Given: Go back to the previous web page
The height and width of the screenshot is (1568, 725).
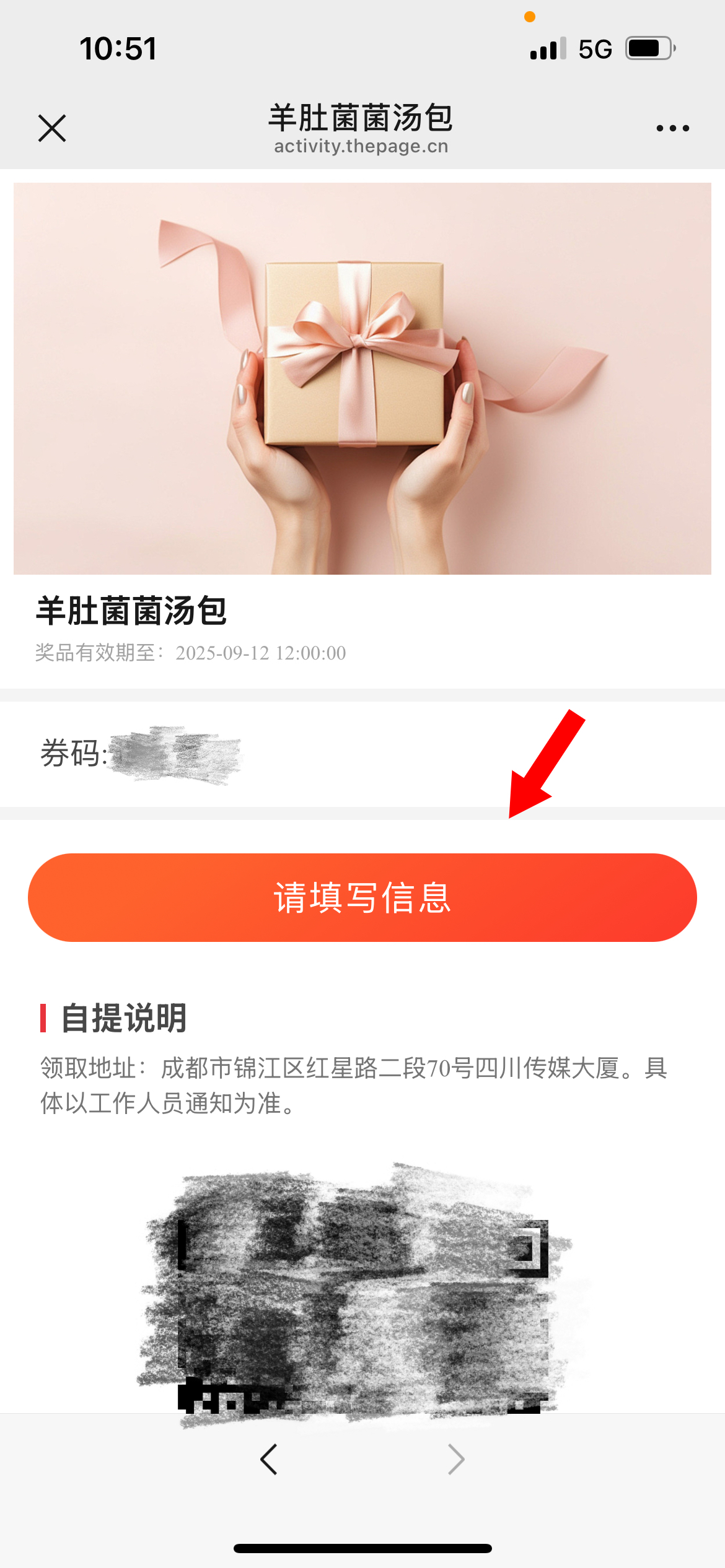Looking at the screenshot, I should (269, 1460).
